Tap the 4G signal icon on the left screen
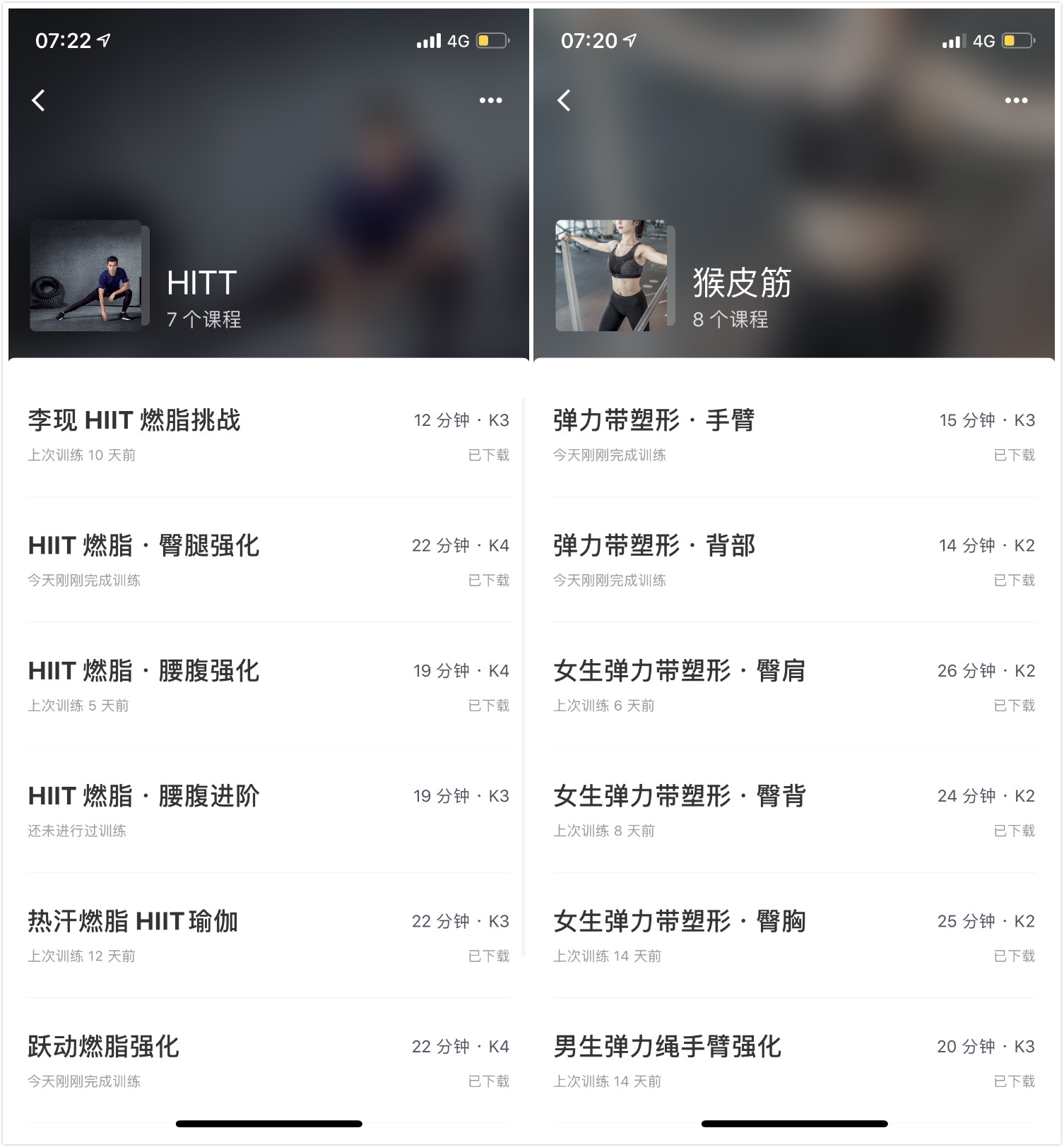 click(457, 40)
